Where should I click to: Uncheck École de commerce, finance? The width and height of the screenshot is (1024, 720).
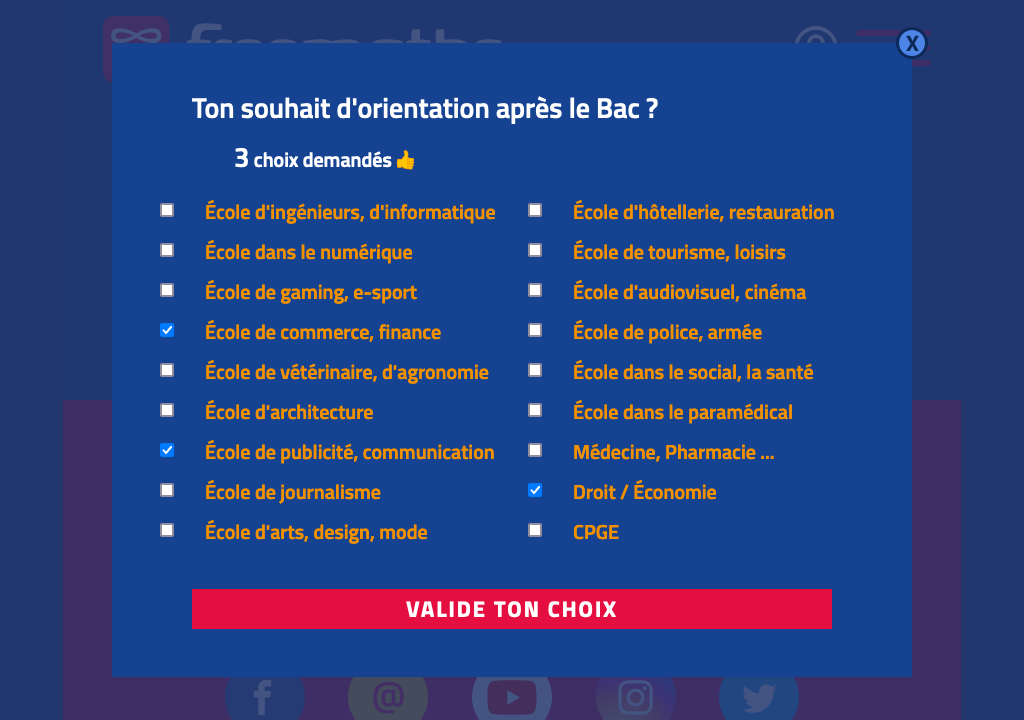167,330
